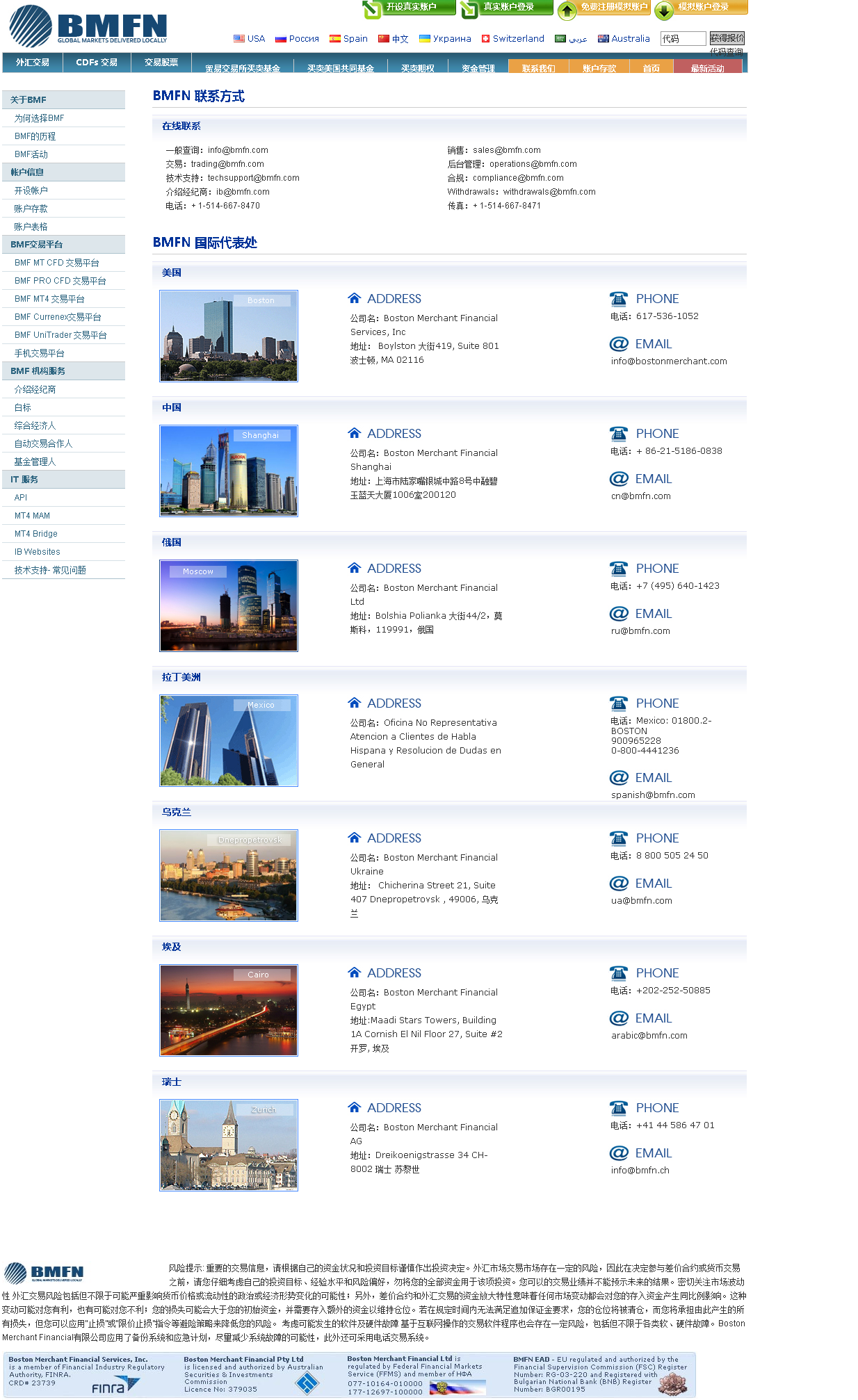Open 为何选择BMF in sidebar

click(39, 118)
